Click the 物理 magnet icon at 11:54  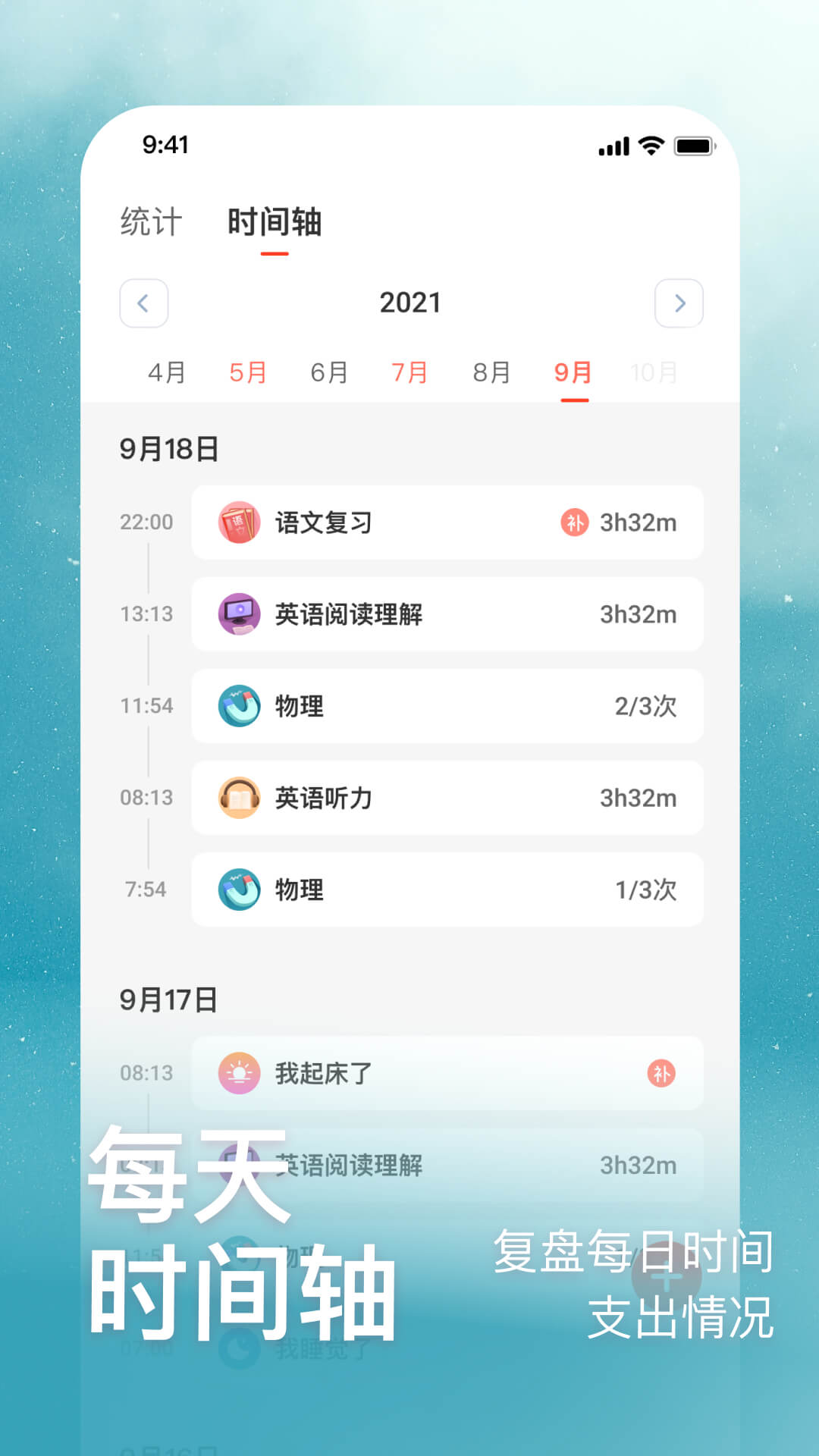pos(239,706)
